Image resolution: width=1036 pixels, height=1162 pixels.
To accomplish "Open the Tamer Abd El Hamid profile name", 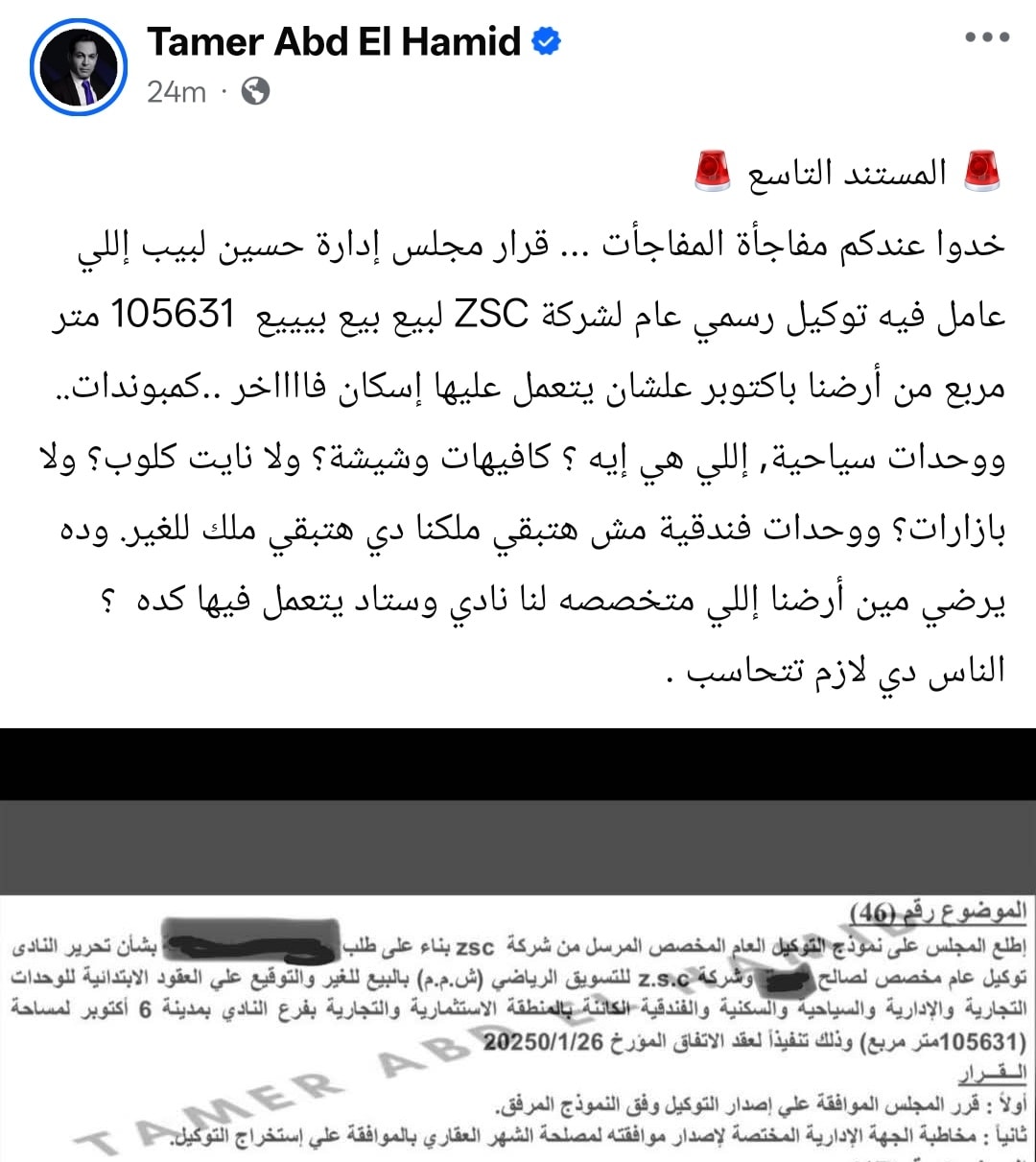I will 333,41.
